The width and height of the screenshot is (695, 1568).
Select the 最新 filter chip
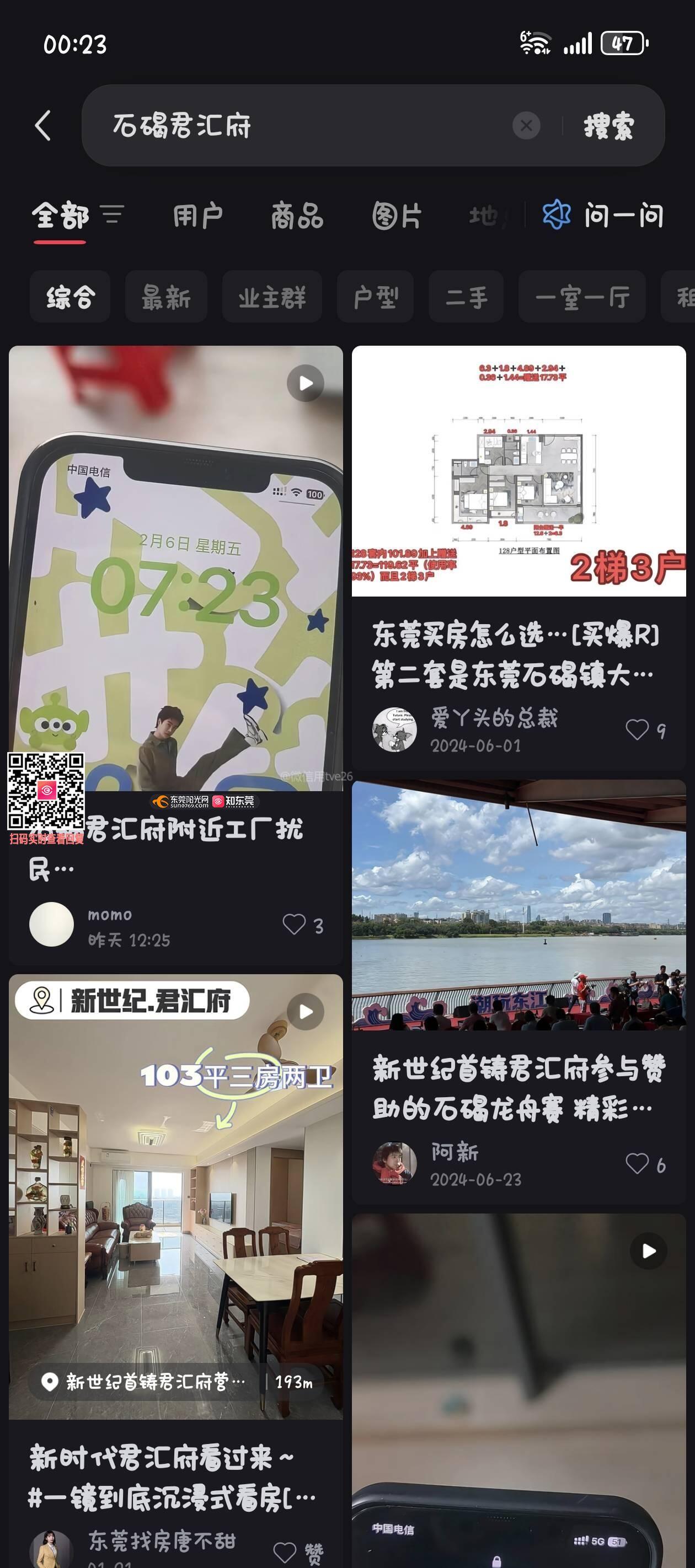click(165, 297)
